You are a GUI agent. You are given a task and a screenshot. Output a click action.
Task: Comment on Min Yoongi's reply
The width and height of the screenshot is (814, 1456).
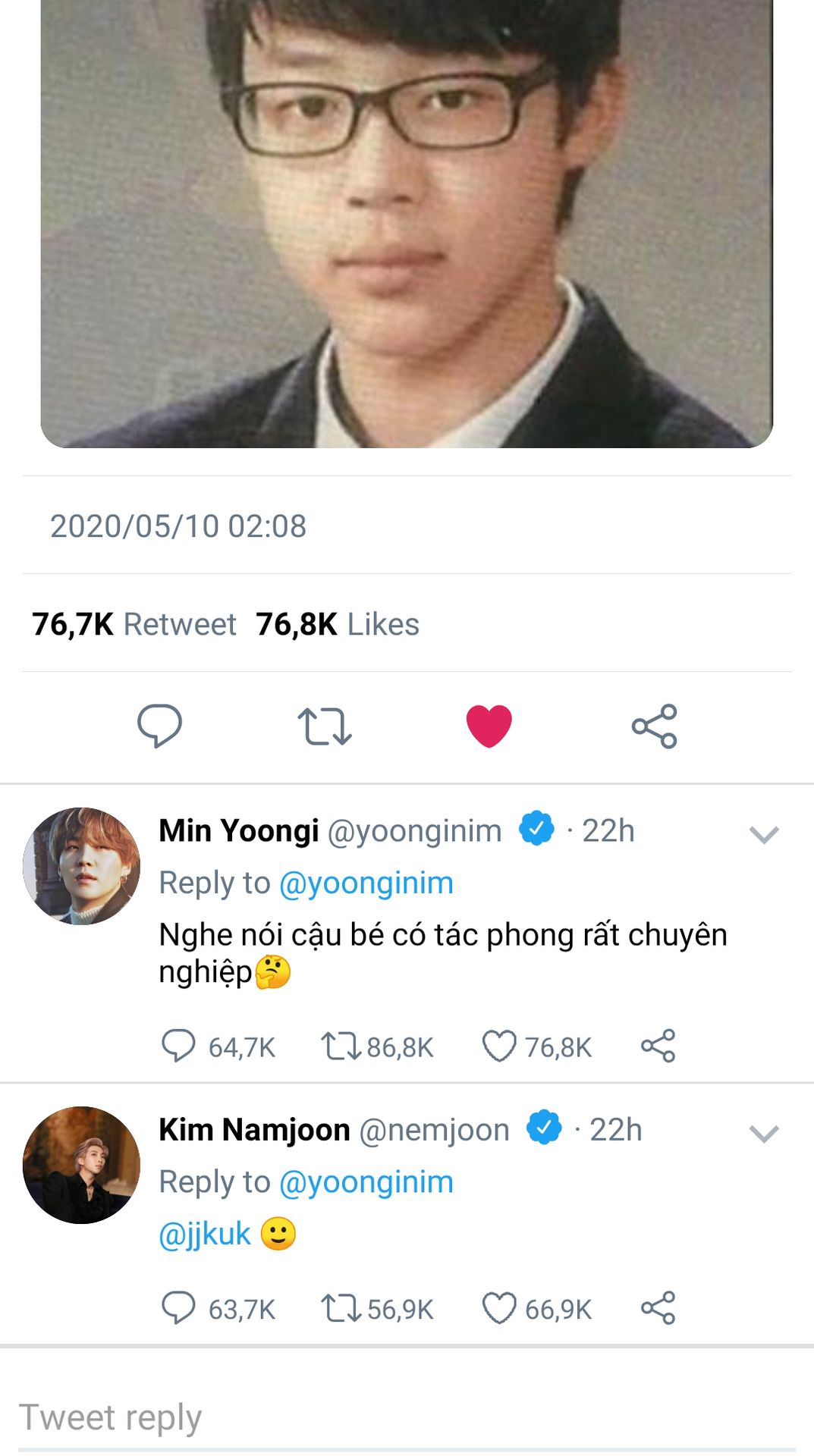coord(179,1046)
